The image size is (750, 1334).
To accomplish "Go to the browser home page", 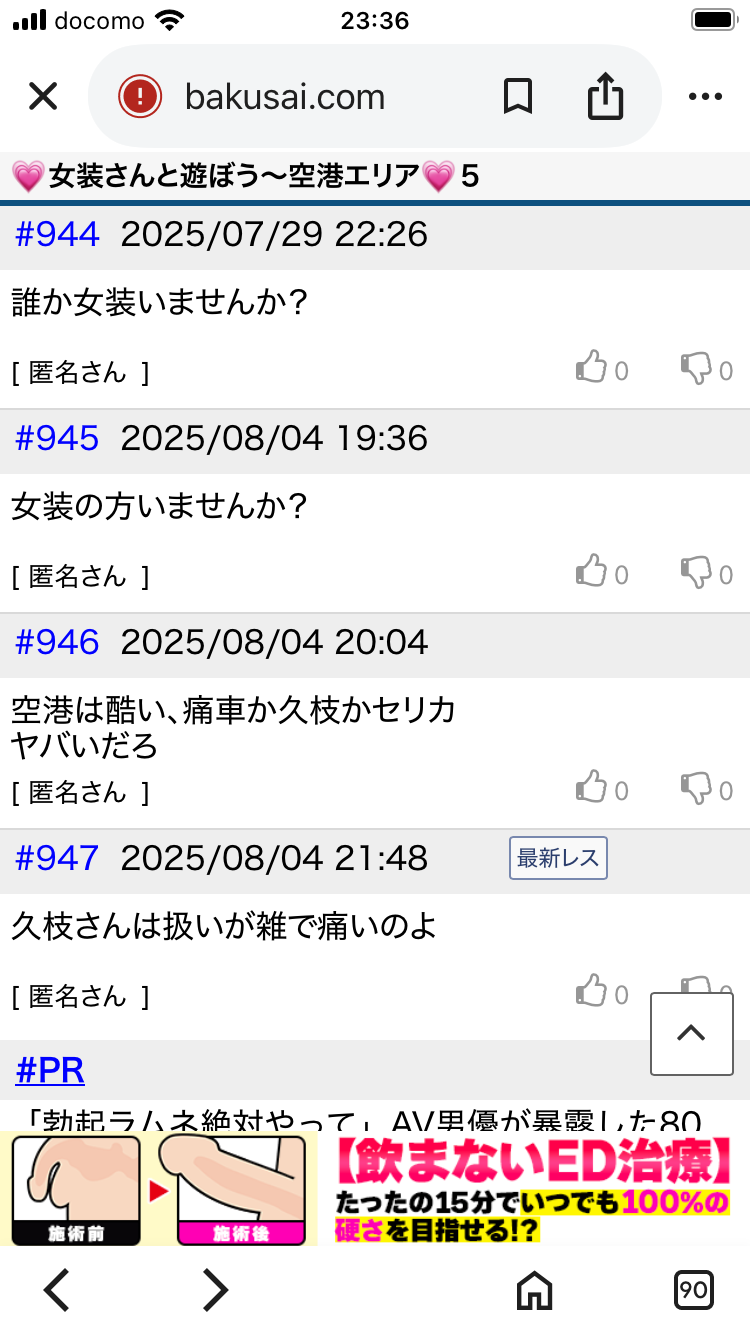I will (x=534, y=1290).
